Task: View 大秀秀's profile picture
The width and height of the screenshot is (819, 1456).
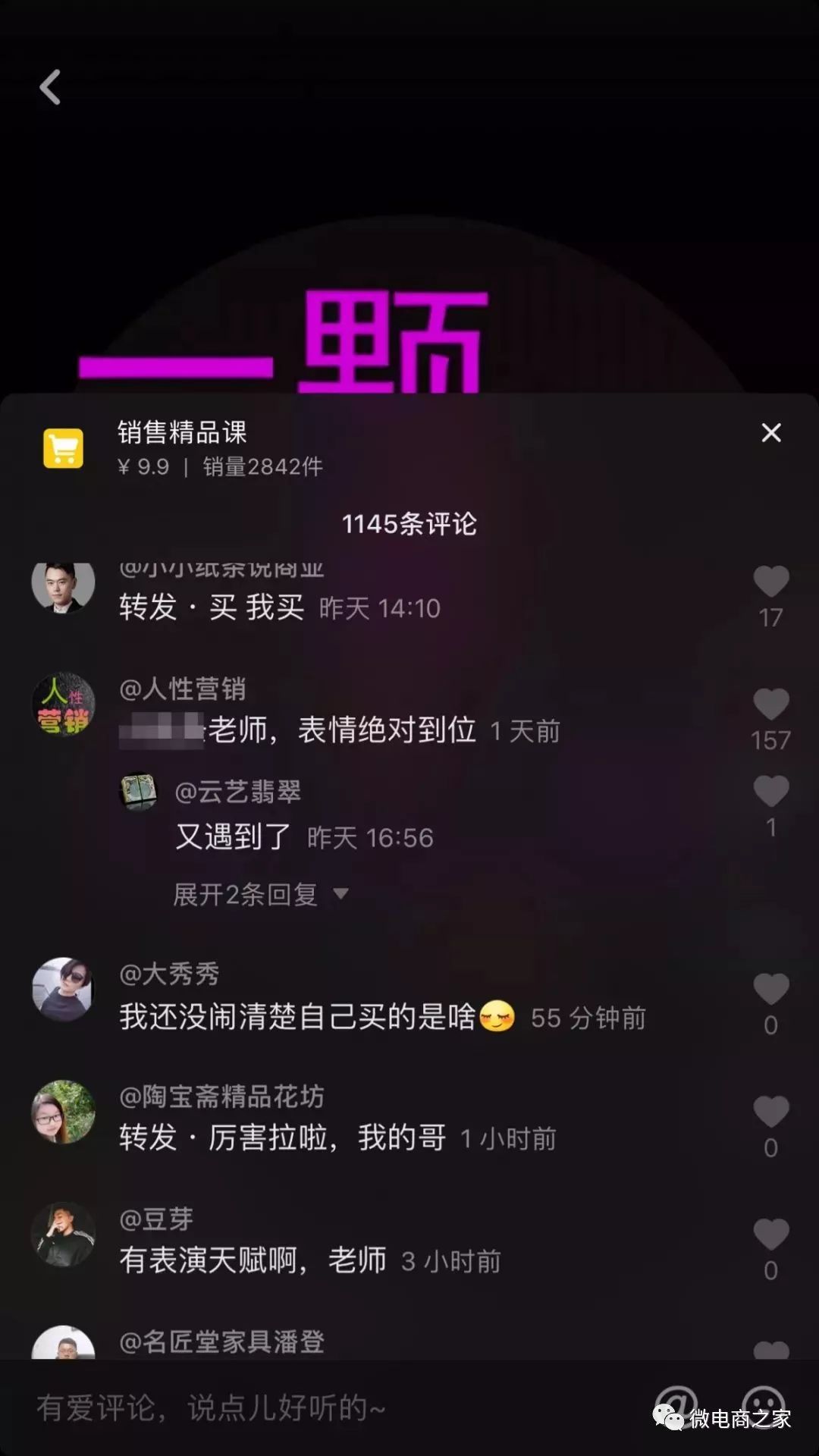Action: [64, 989]
